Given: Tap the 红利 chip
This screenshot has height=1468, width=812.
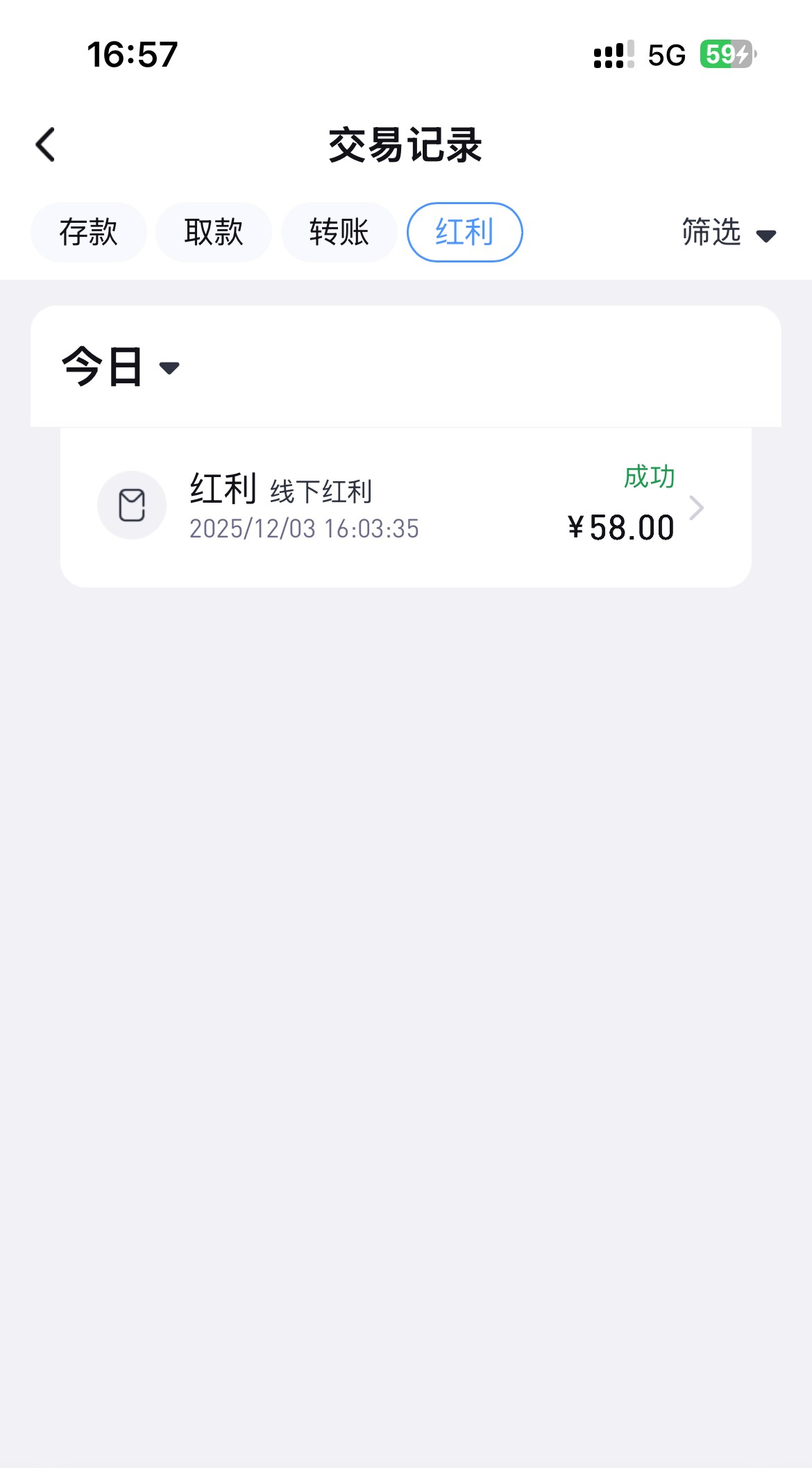Looking at the screenshot, I should pyautogui.click(x=464, y=232).
